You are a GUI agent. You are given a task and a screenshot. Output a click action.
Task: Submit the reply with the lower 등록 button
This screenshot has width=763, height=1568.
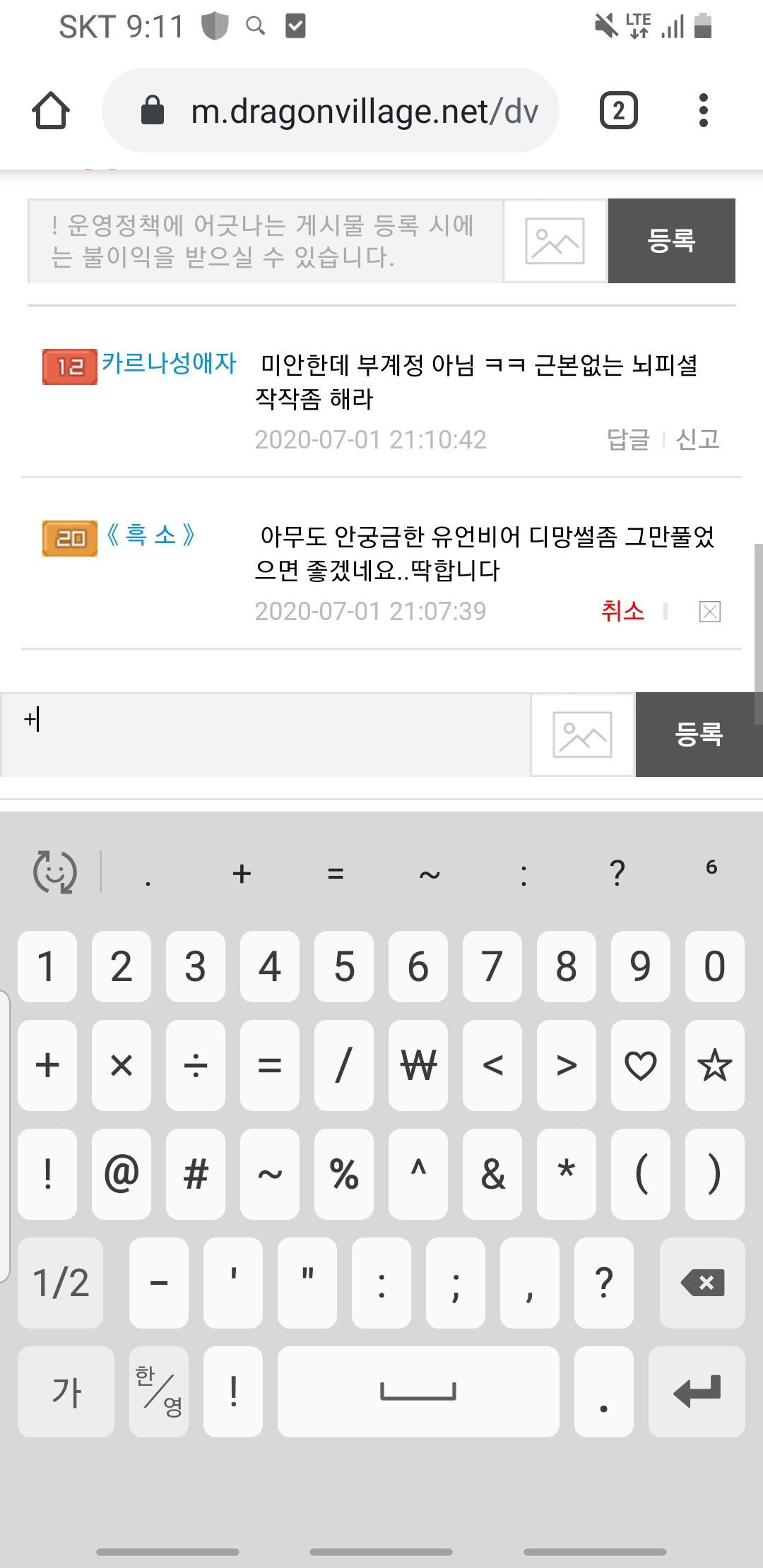pyautogui.click(x=698, y=735)
